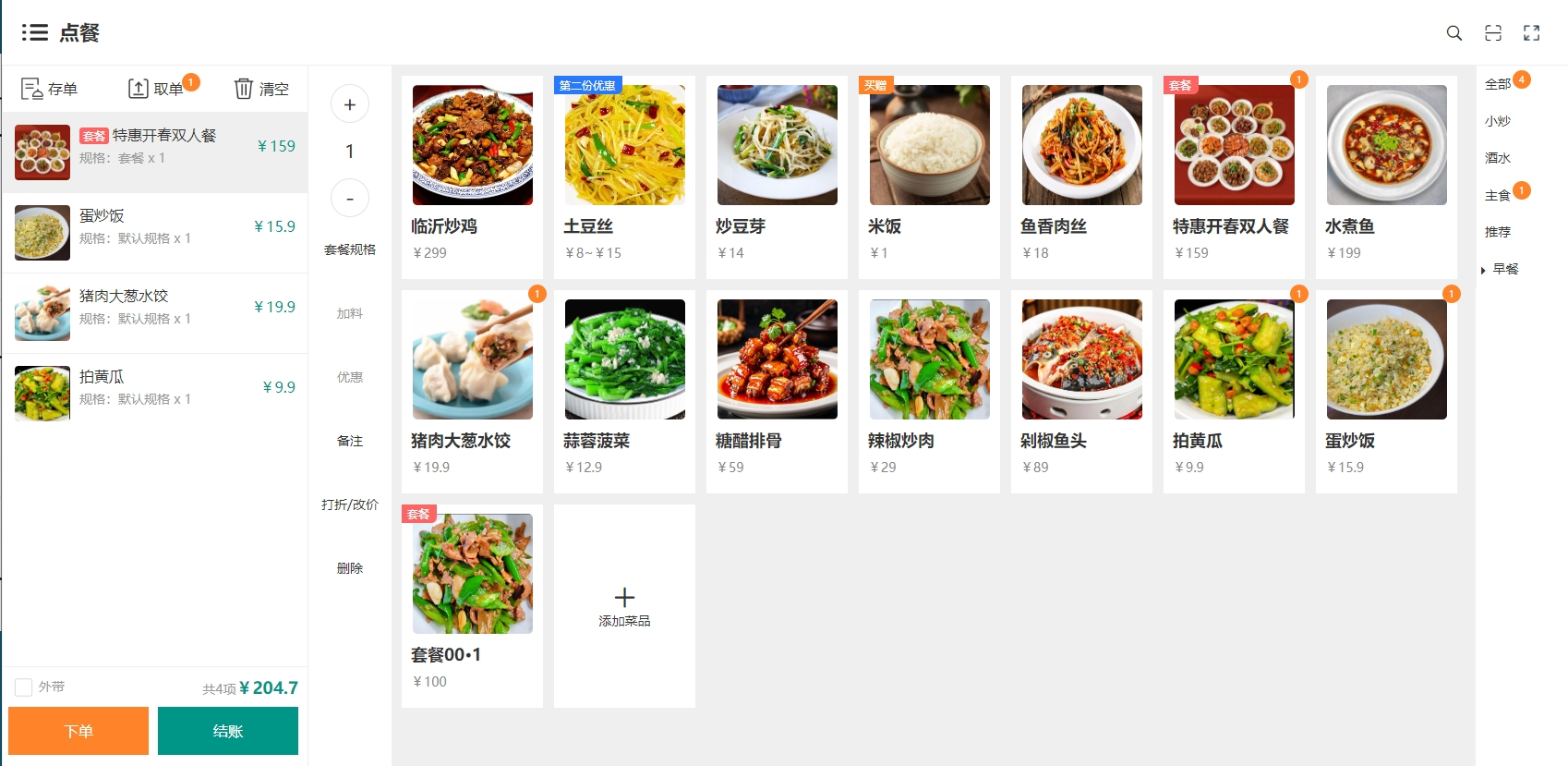Open the menu list icon beside 点餐
Image resolution: width=1568 pixels, height=766 pixels.
click(x=34, y=33)
